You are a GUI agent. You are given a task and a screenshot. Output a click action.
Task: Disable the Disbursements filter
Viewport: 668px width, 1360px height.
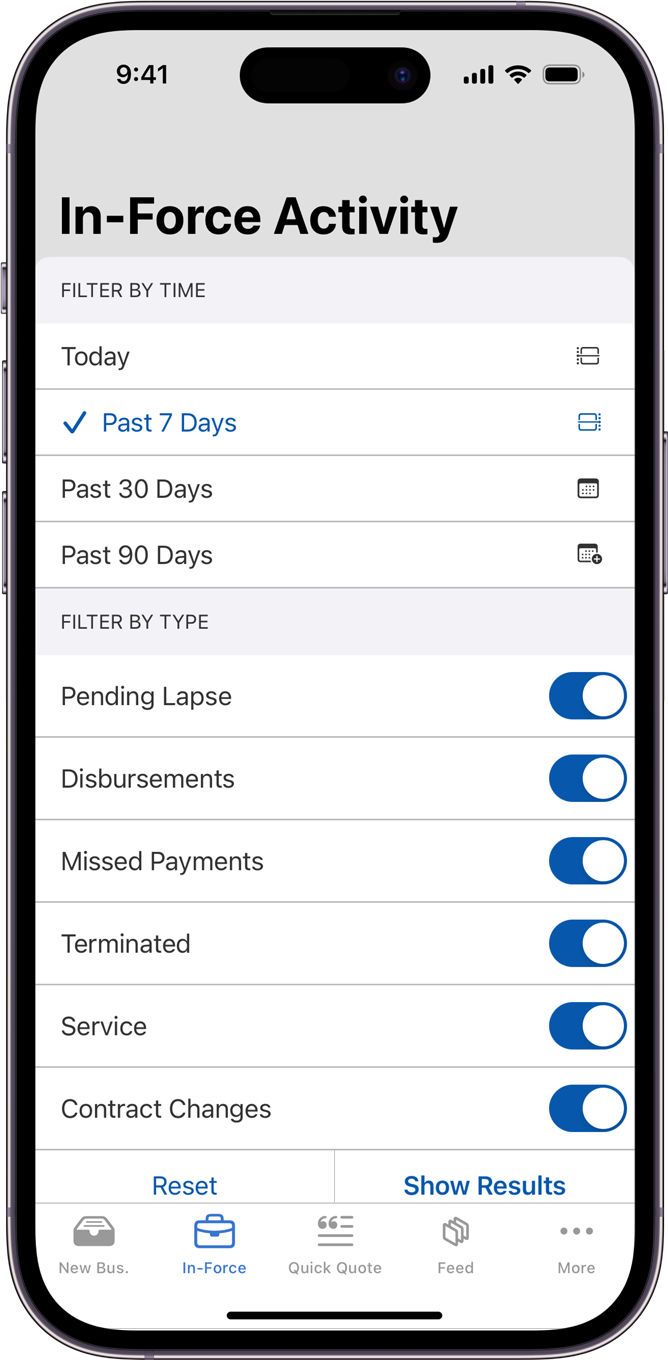point(587,779)
